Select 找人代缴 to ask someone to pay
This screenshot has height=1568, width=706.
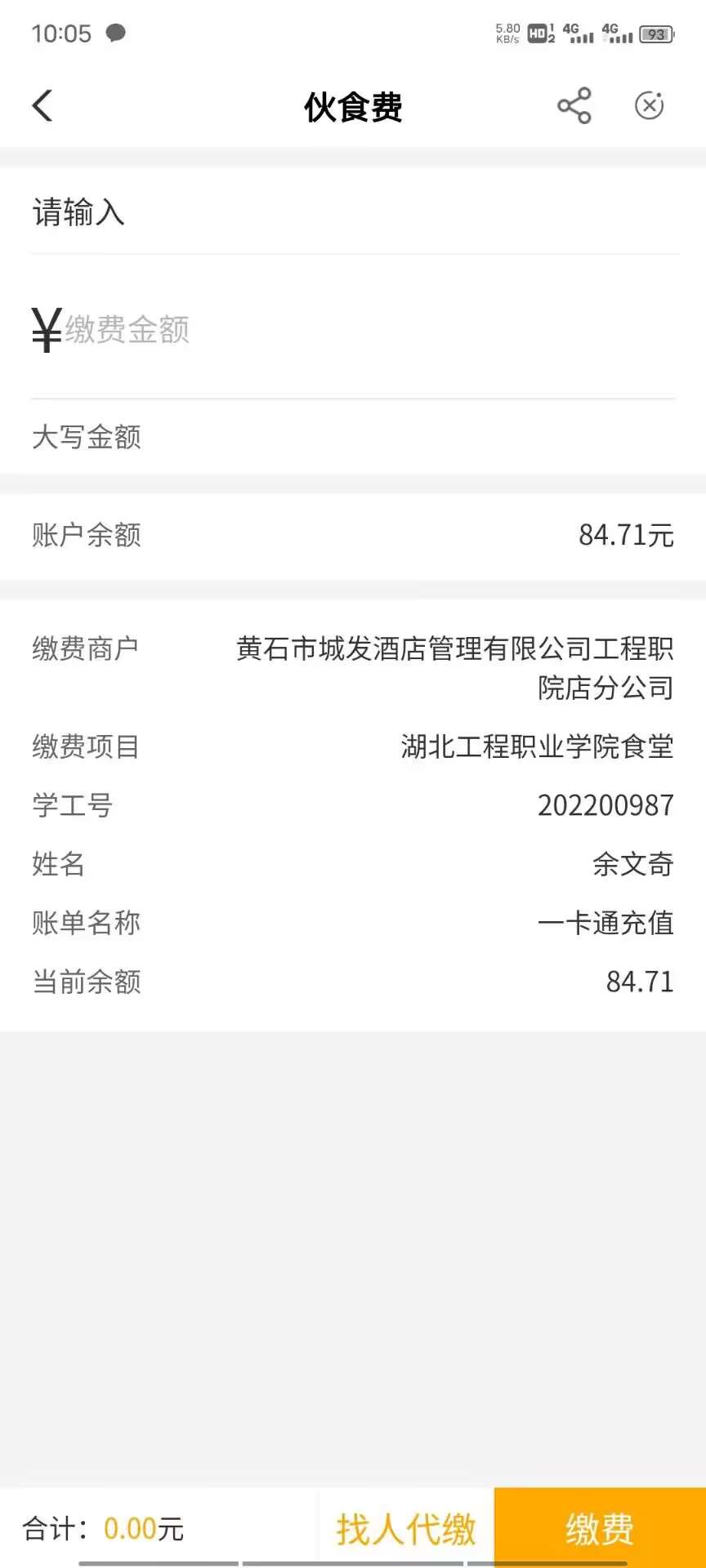[x=406, y=1528]
